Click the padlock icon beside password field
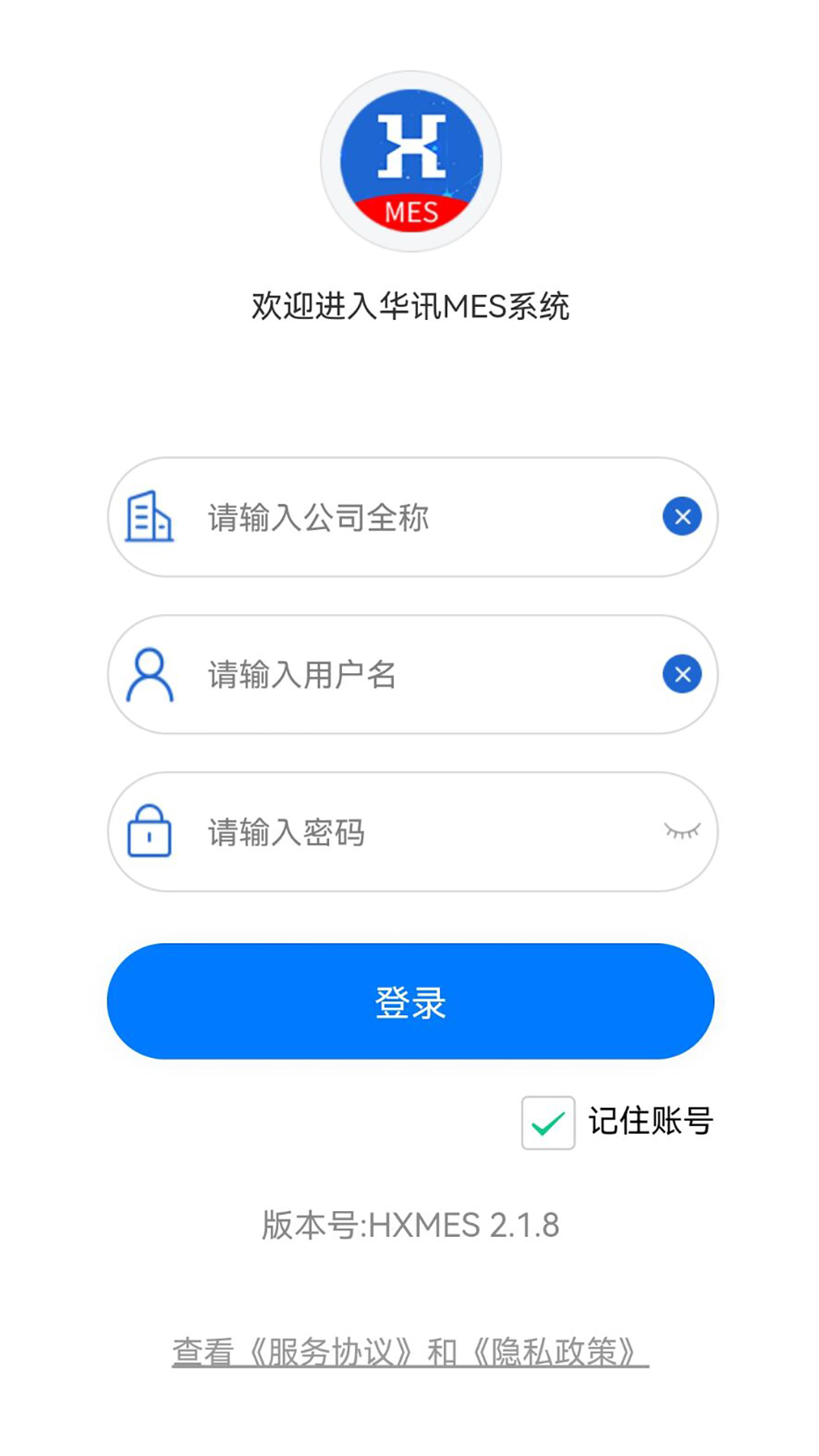819x1456 pixels. point(150,831)
